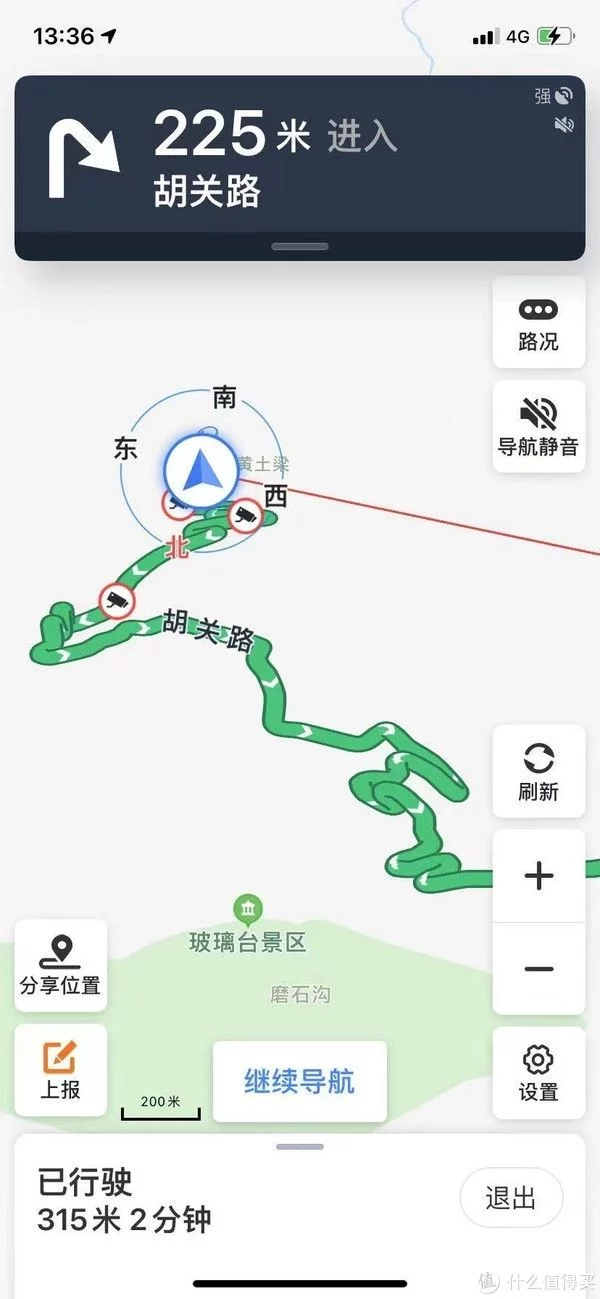Zoom out the map with minus
Screen dimensions: 600x1299
[538, 968]
